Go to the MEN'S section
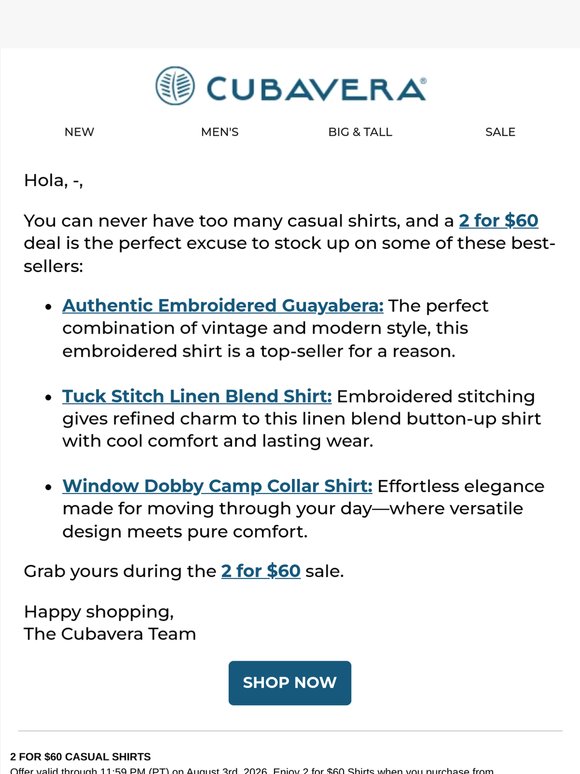This screenshot has width=580, height=774. pos(220,132)
